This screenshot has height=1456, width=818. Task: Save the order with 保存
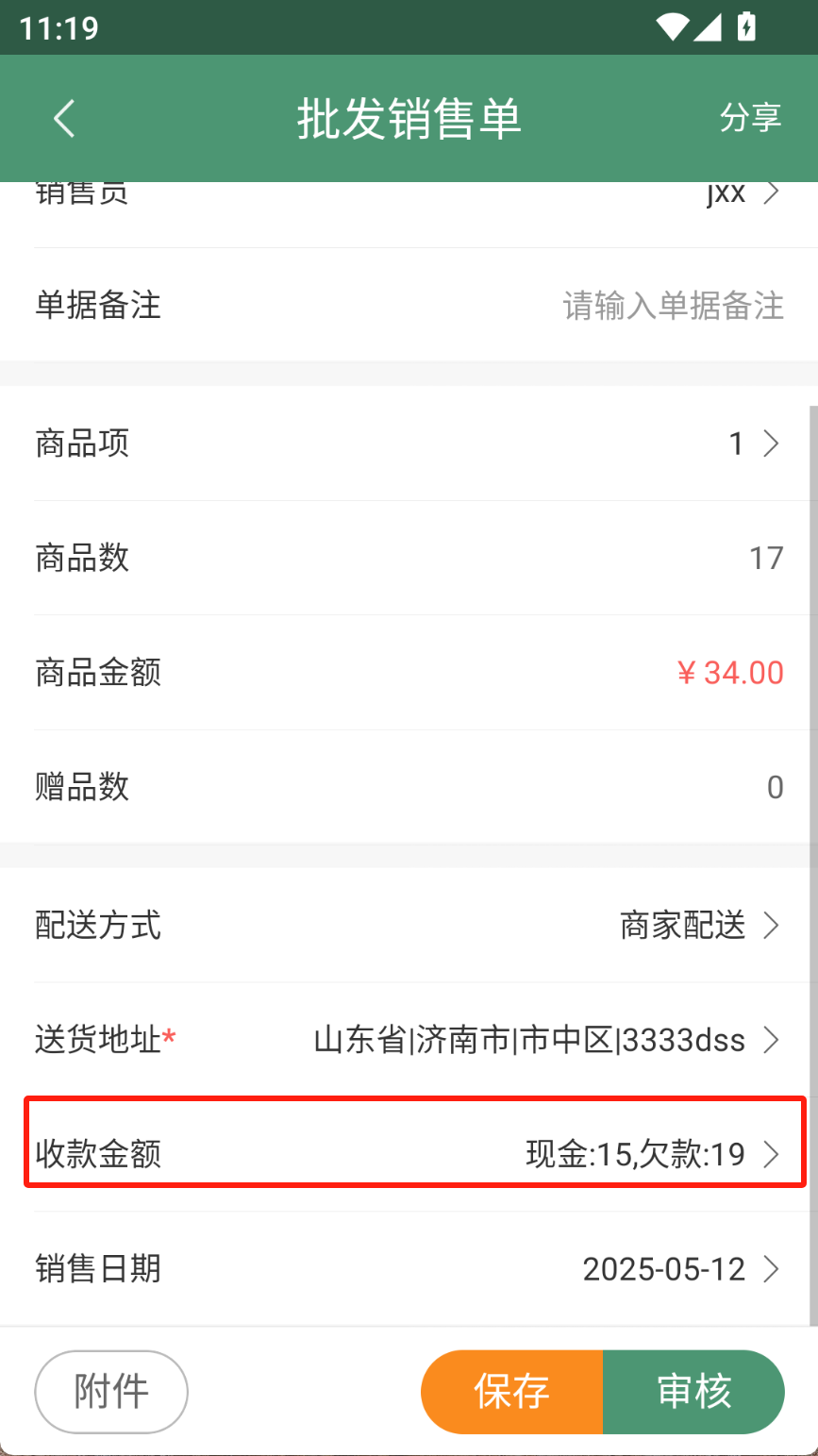pos(511,1392)
